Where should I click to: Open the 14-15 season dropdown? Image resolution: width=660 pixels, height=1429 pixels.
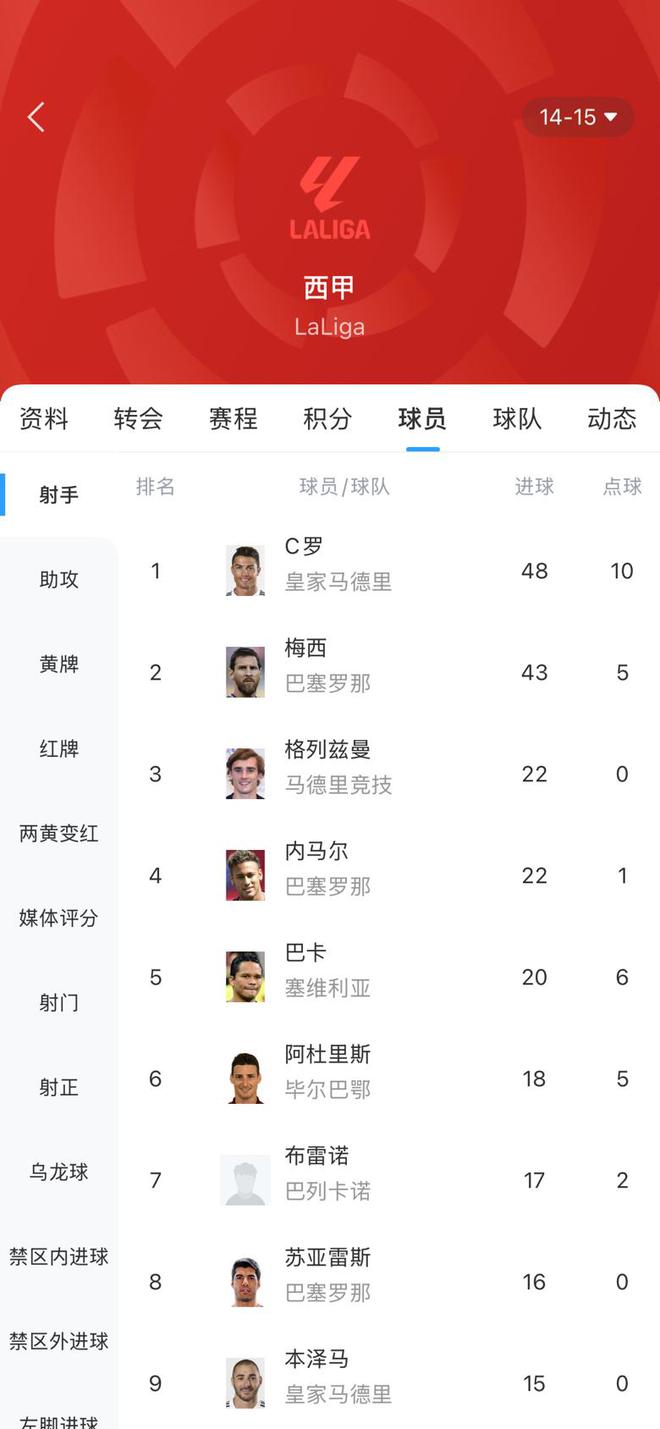pos(578,117)
